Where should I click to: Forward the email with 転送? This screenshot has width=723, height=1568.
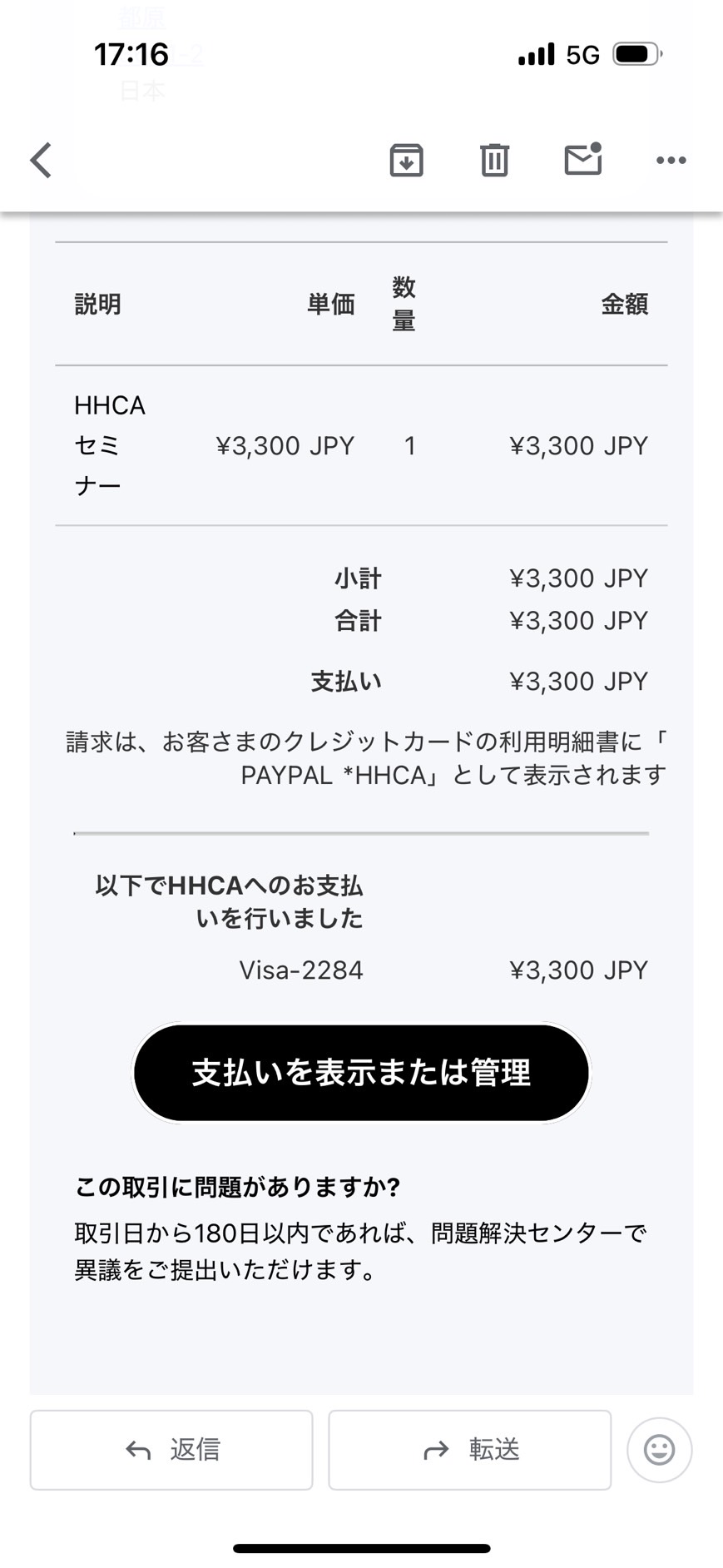(470, 1450)
